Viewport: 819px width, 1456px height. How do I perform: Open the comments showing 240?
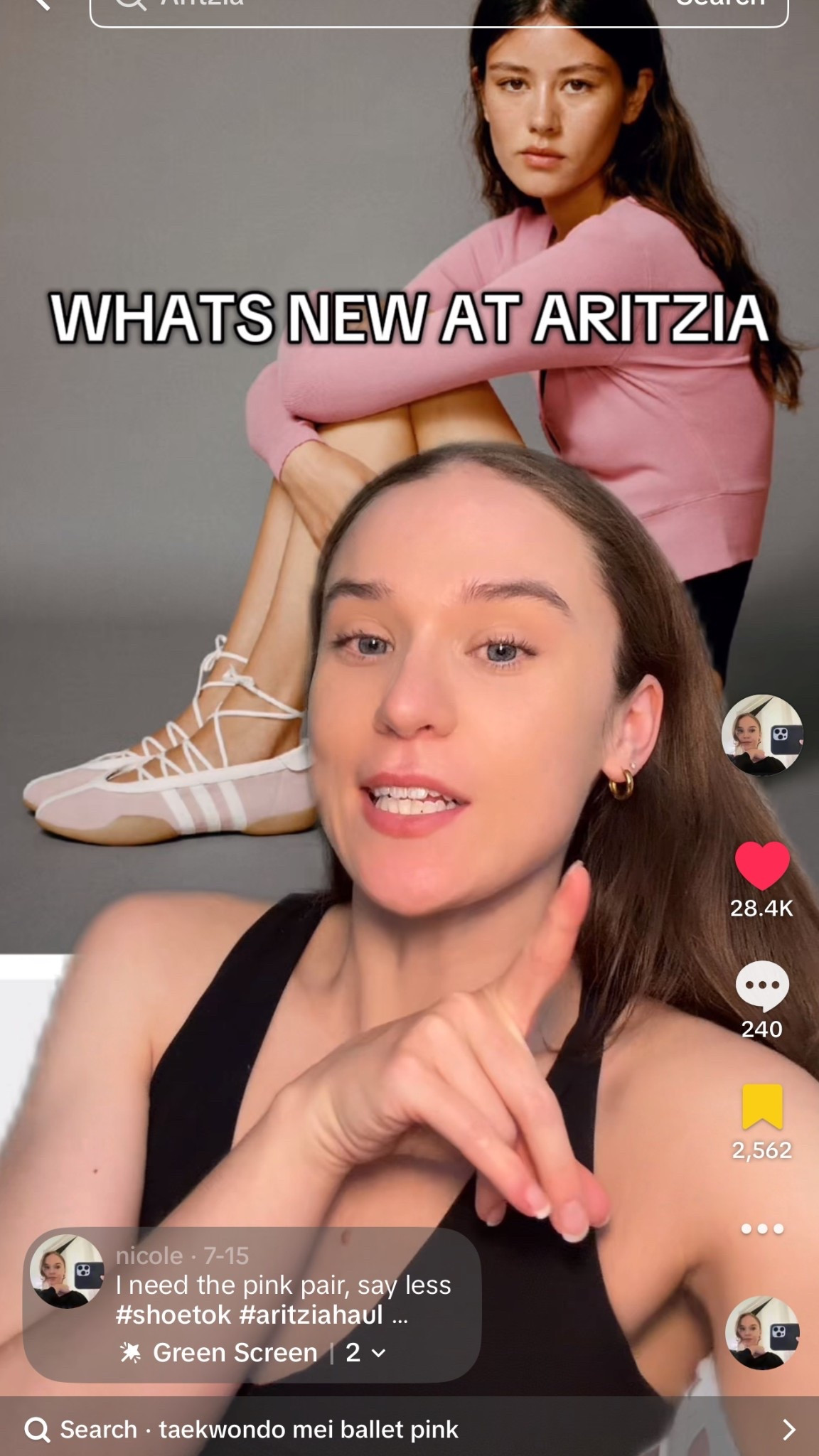pyautogui.click(x=761, y=987)
